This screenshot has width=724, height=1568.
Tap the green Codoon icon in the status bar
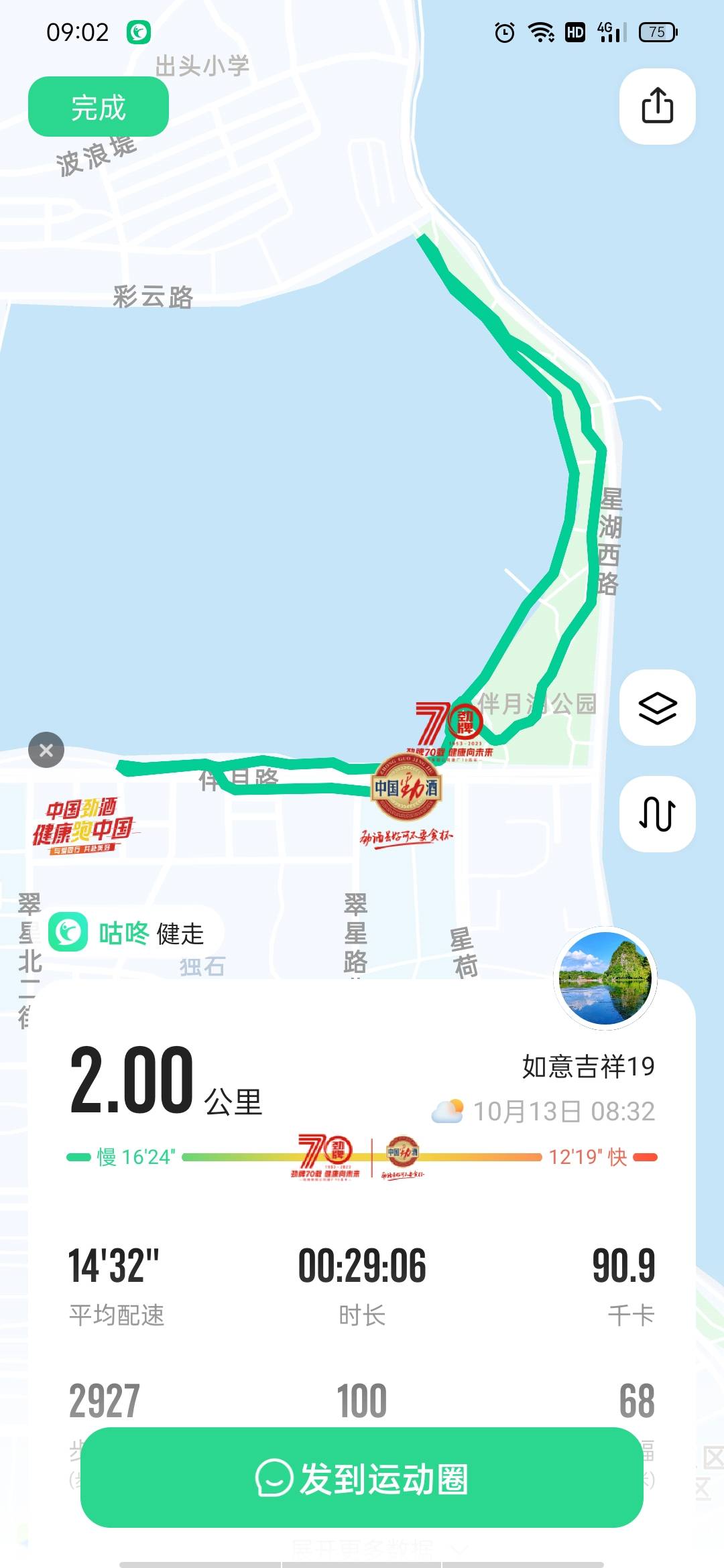tap(137, 31)
